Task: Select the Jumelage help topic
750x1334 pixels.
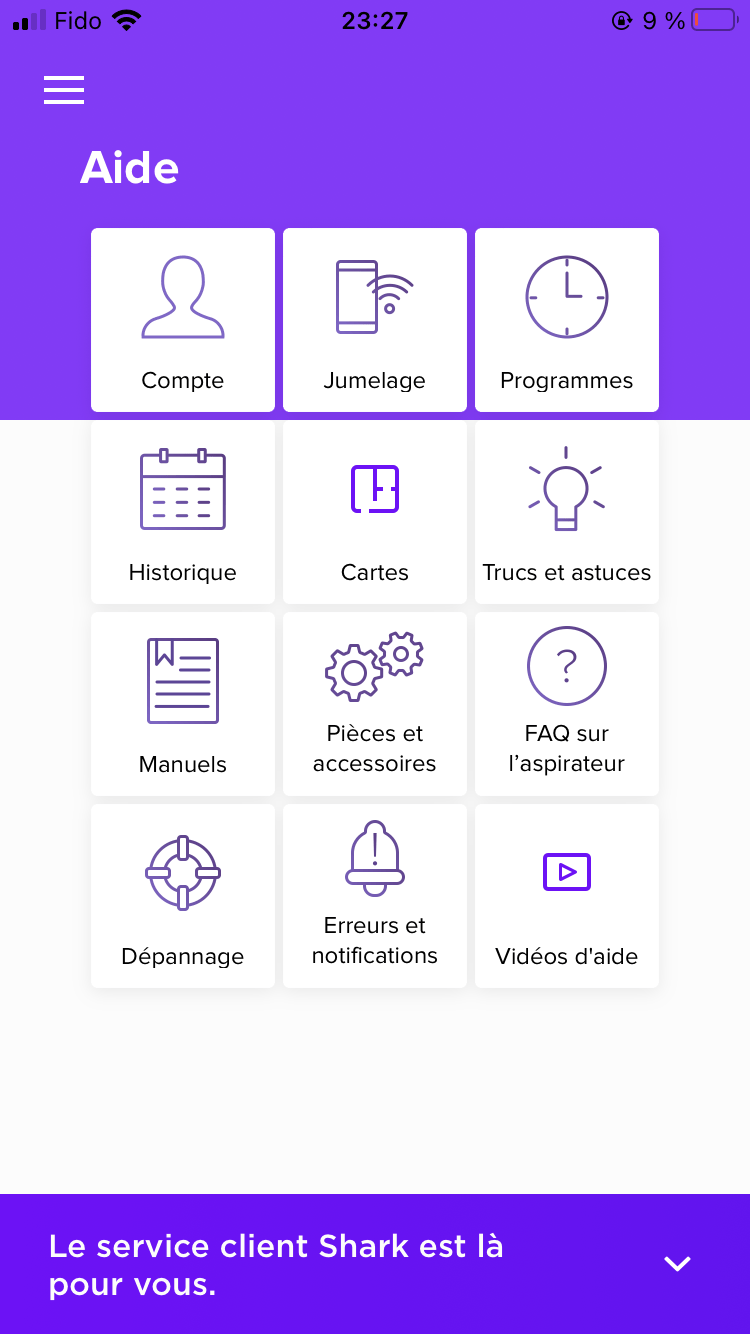Action: (375, 320)
